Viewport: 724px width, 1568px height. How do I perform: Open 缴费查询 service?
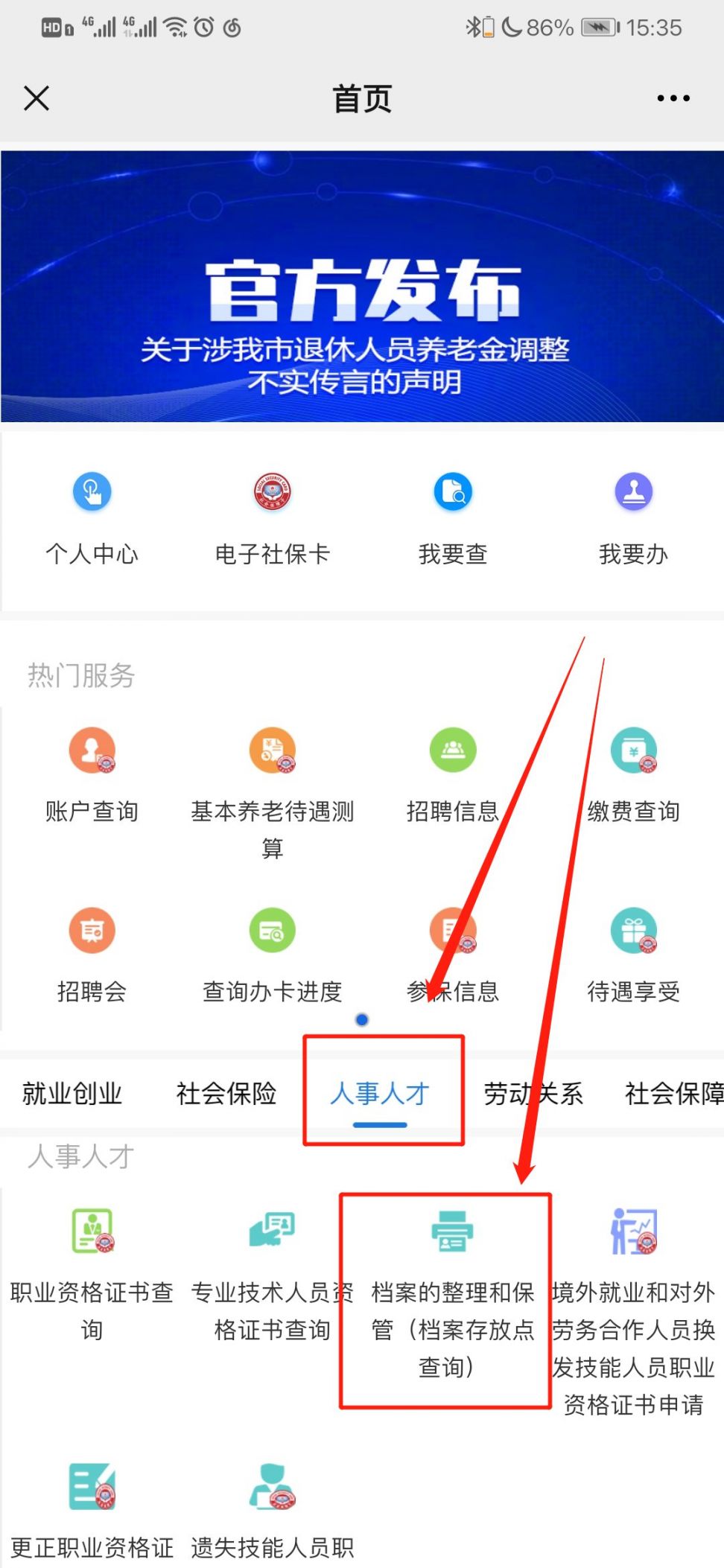coord(633,774)
